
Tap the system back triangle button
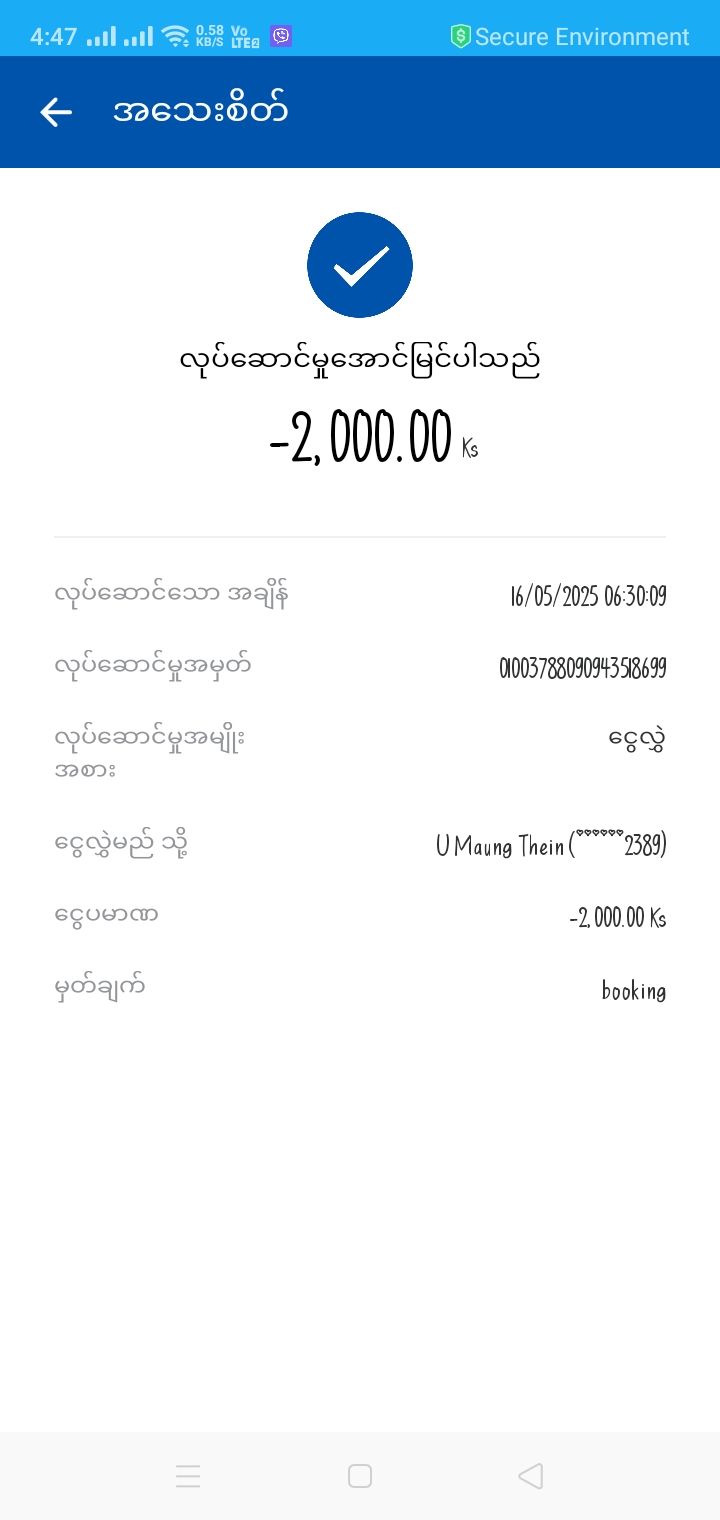click(531, 1476)
